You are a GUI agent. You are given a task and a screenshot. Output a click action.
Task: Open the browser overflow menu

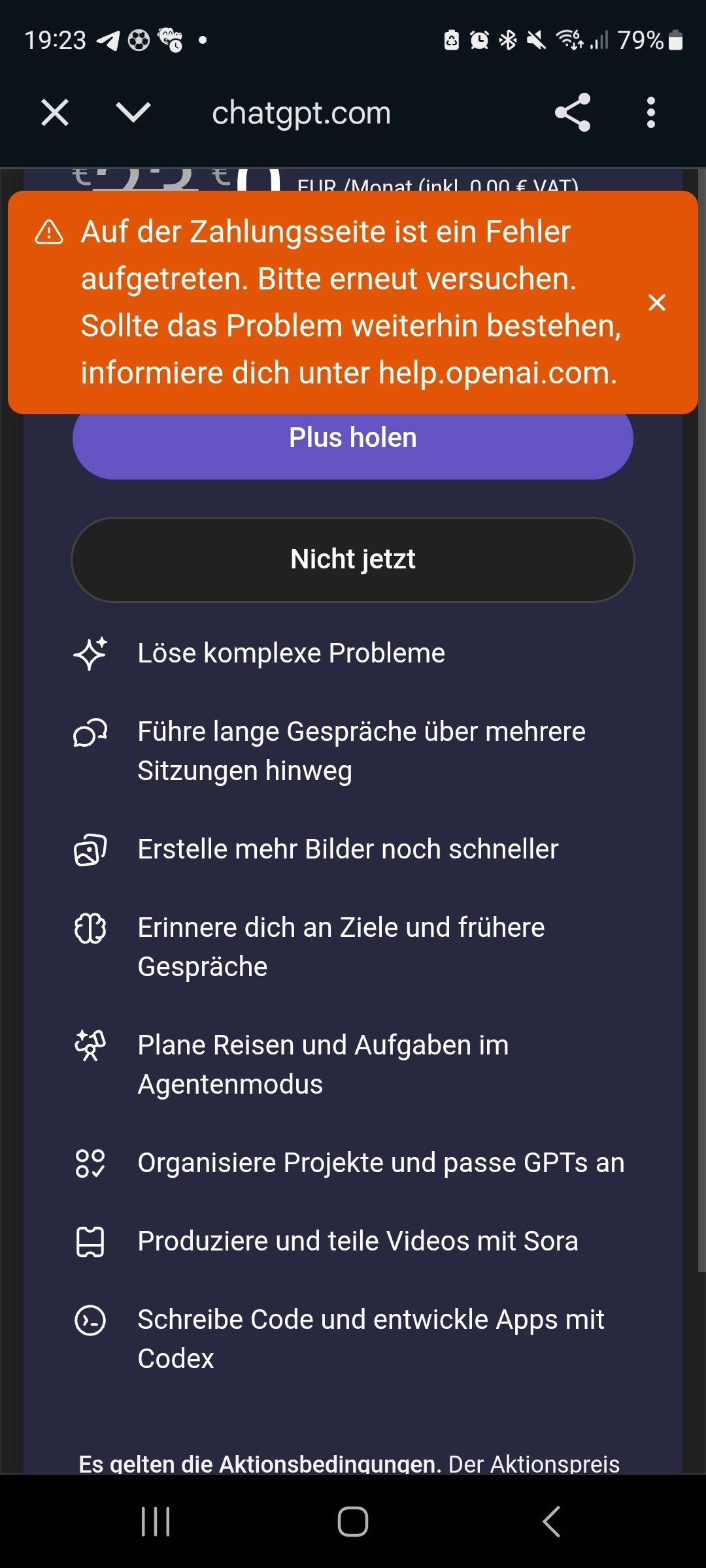(650, 112)
